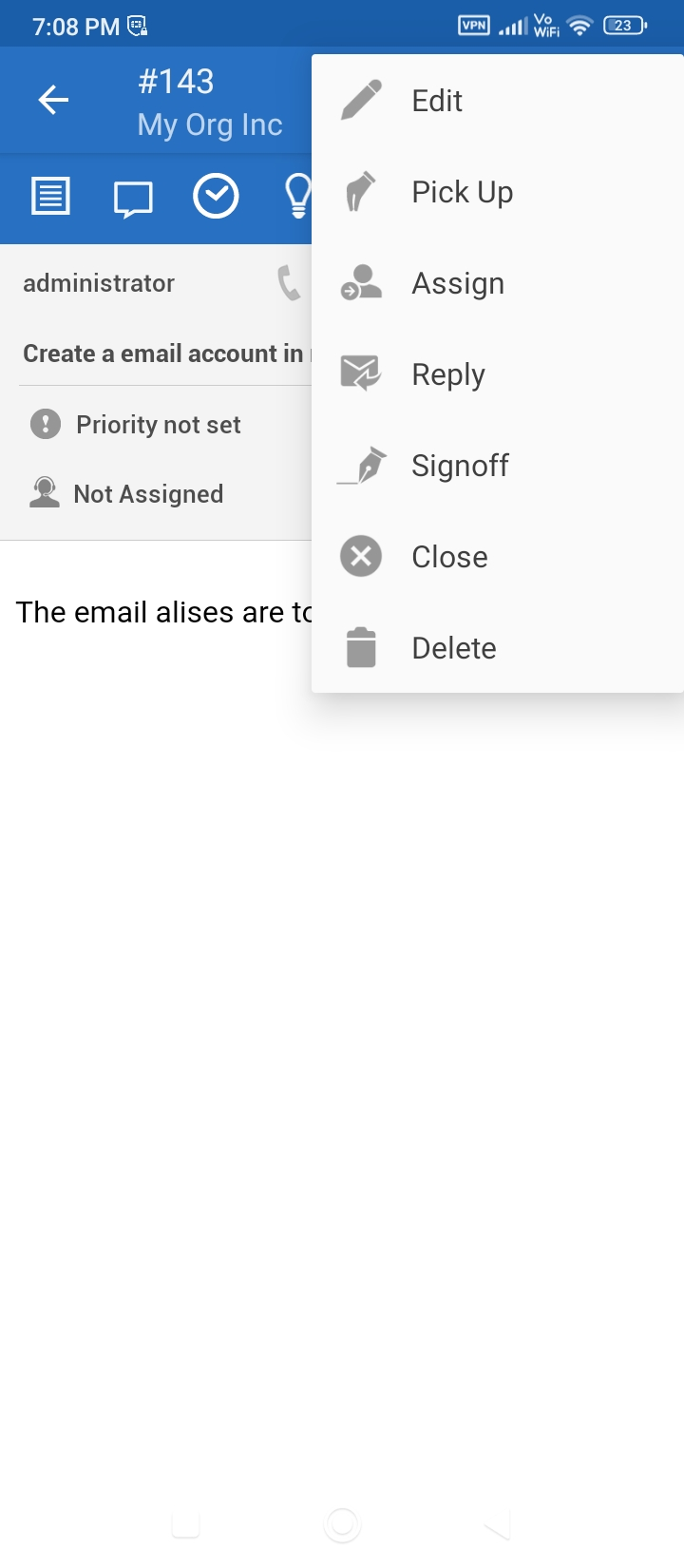The image size is (684, 1568).
Task: Delete this ticket from the menu
Action: click(453, 648)
